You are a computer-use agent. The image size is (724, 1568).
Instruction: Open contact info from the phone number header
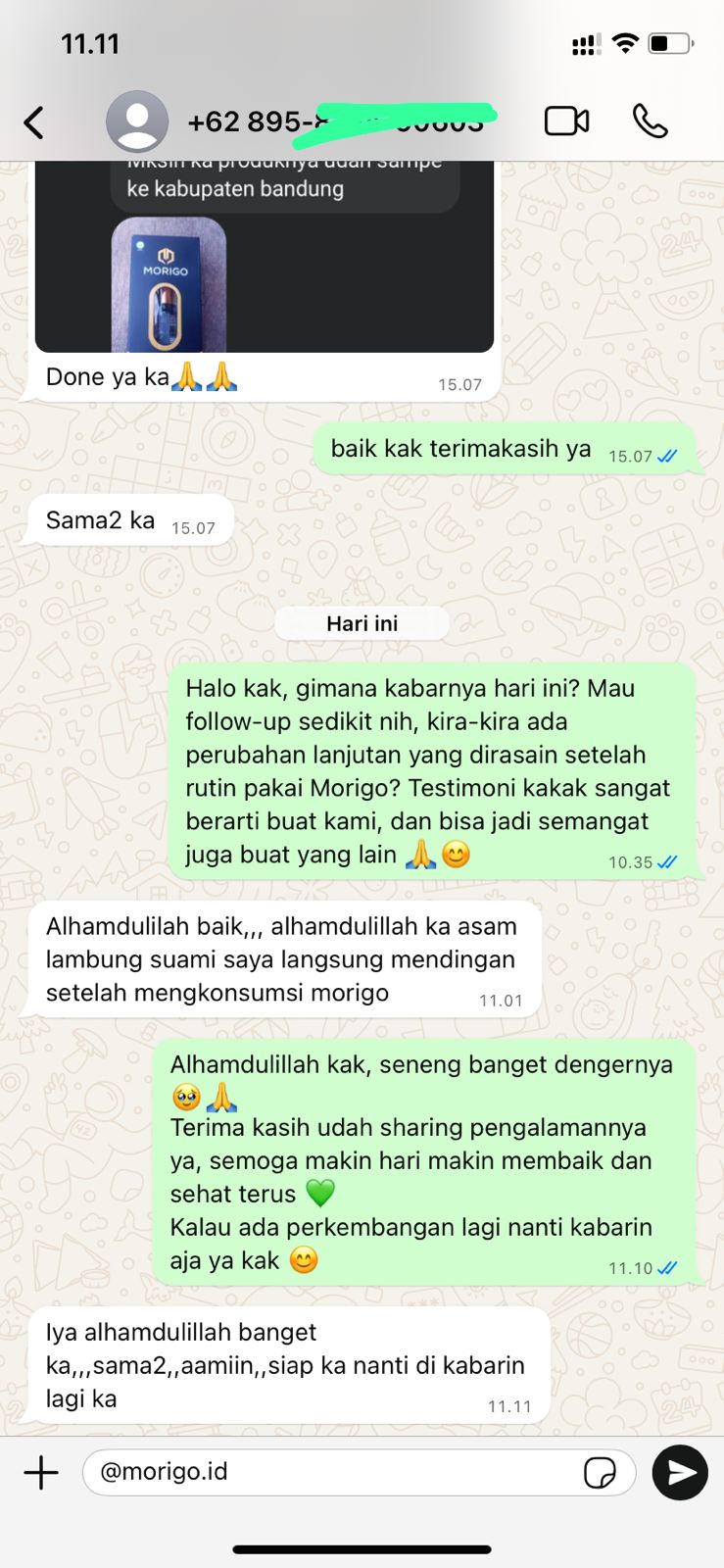[x=333, y=122]
